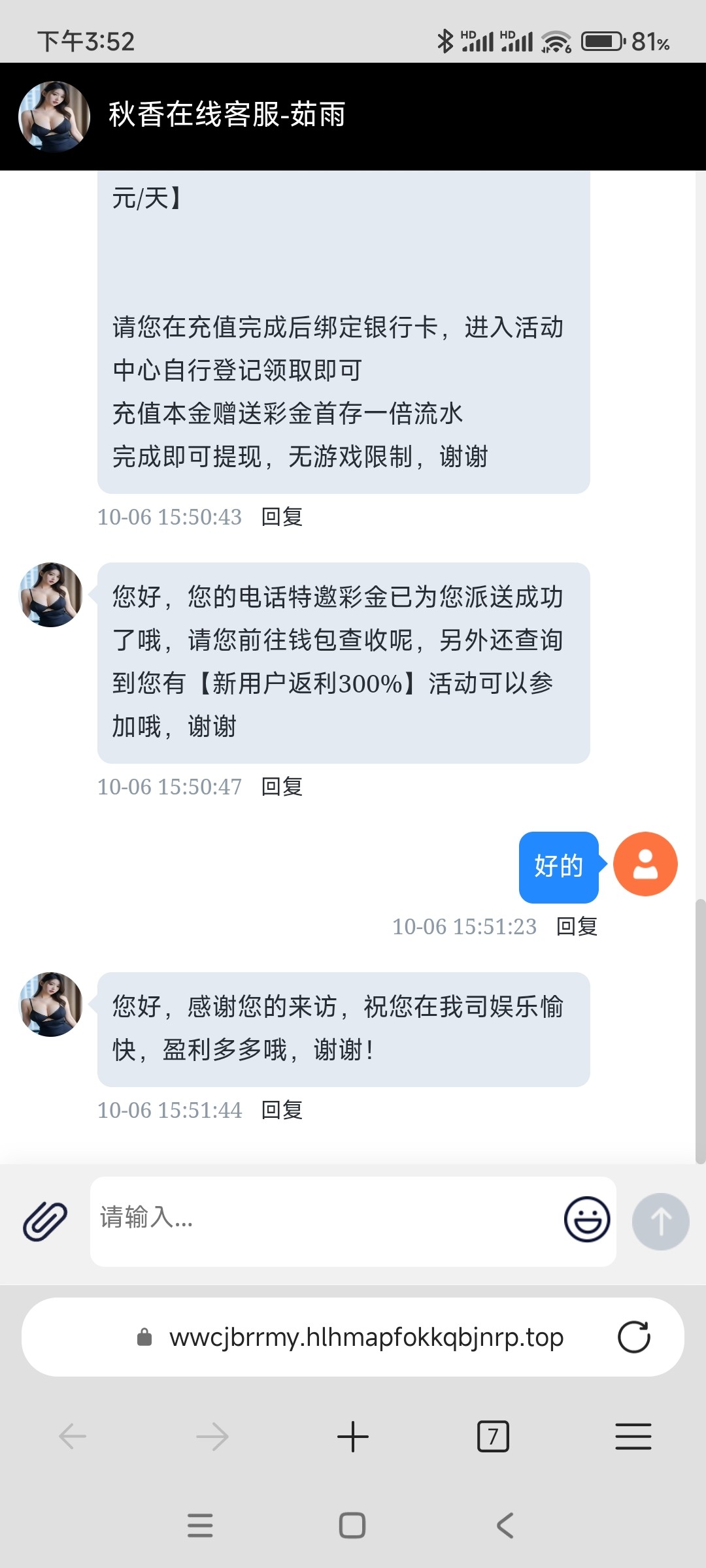Viewport: 706px width, 1568px height.
Task: Tap the send arrow button
Action: tap(660, 1221)
